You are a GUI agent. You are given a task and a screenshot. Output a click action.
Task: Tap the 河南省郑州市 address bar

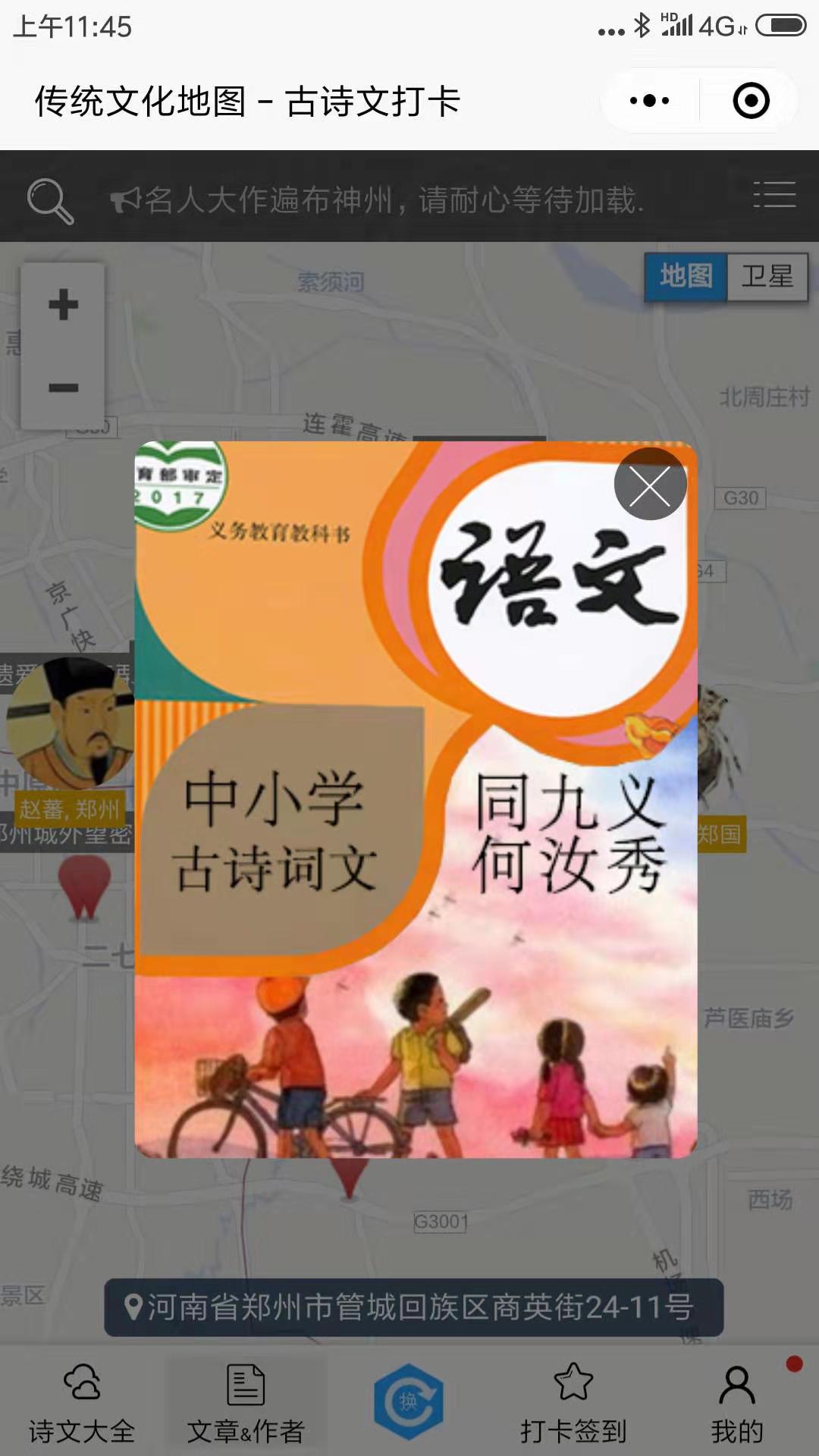[413, 1307]
